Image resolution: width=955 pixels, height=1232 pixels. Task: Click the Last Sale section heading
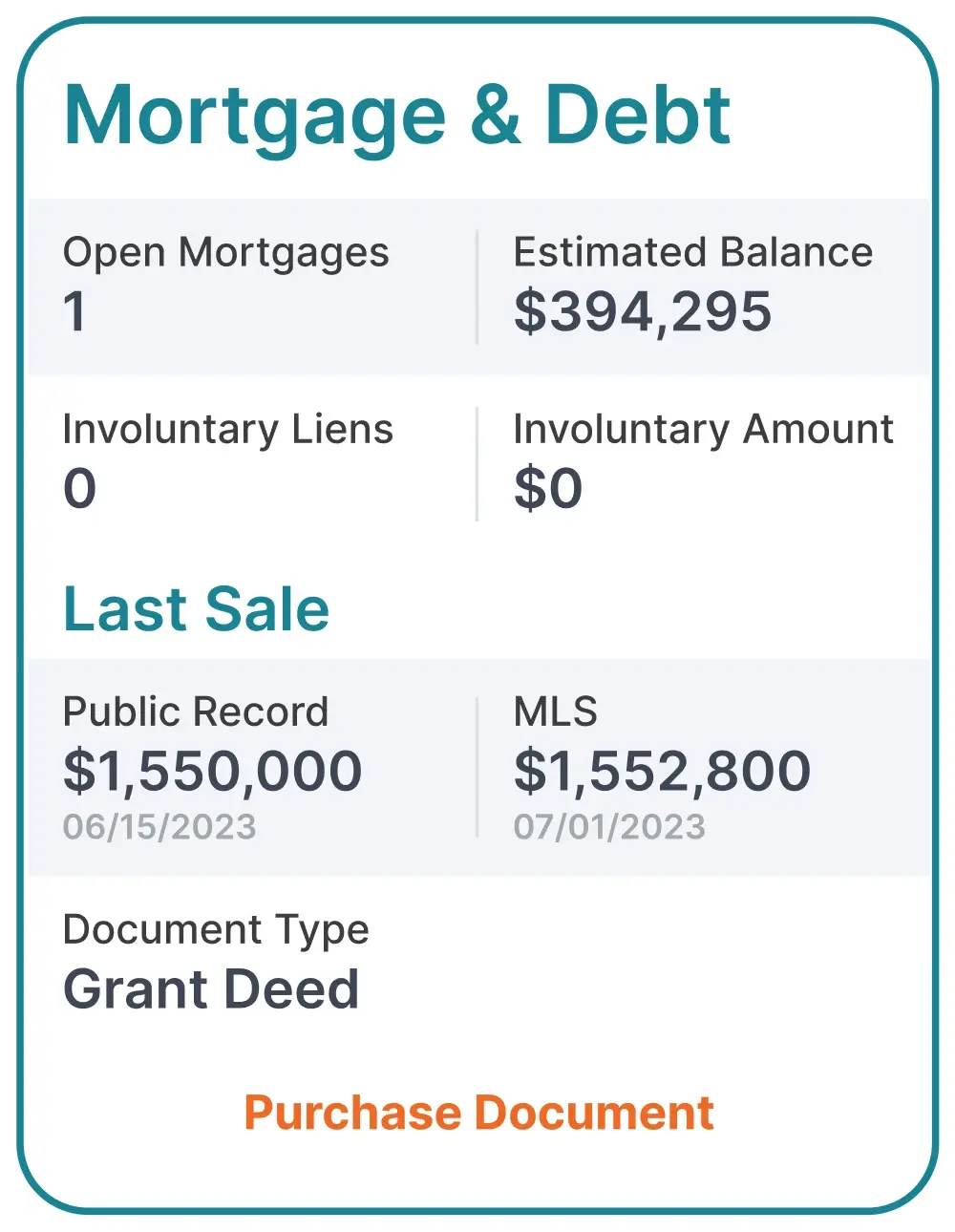[x=196, y=608]
